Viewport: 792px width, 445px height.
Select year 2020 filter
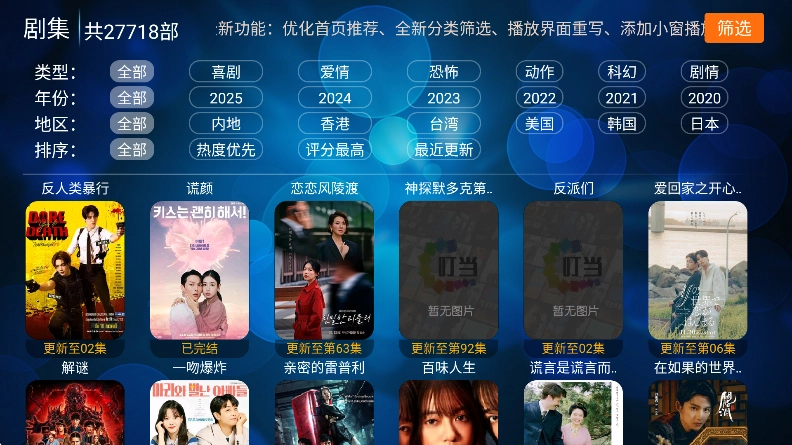coord(704,98)
